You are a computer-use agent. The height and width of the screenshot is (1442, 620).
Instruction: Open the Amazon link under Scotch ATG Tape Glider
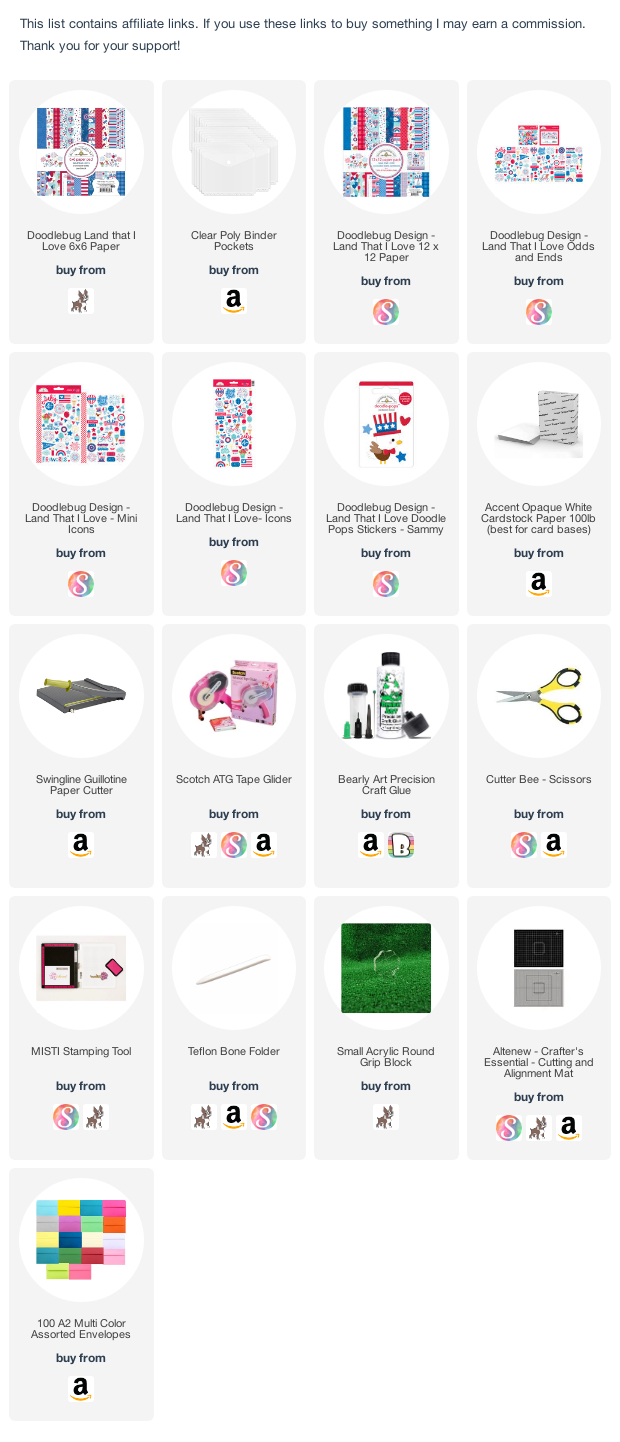point(263,845)
